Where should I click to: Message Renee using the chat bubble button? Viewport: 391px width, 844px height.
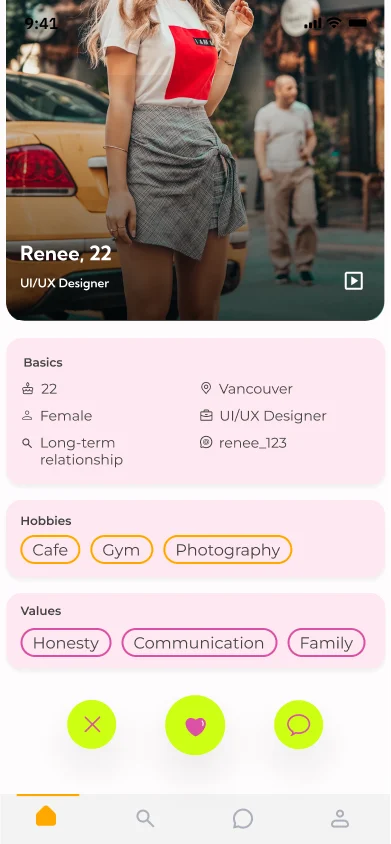298,725
